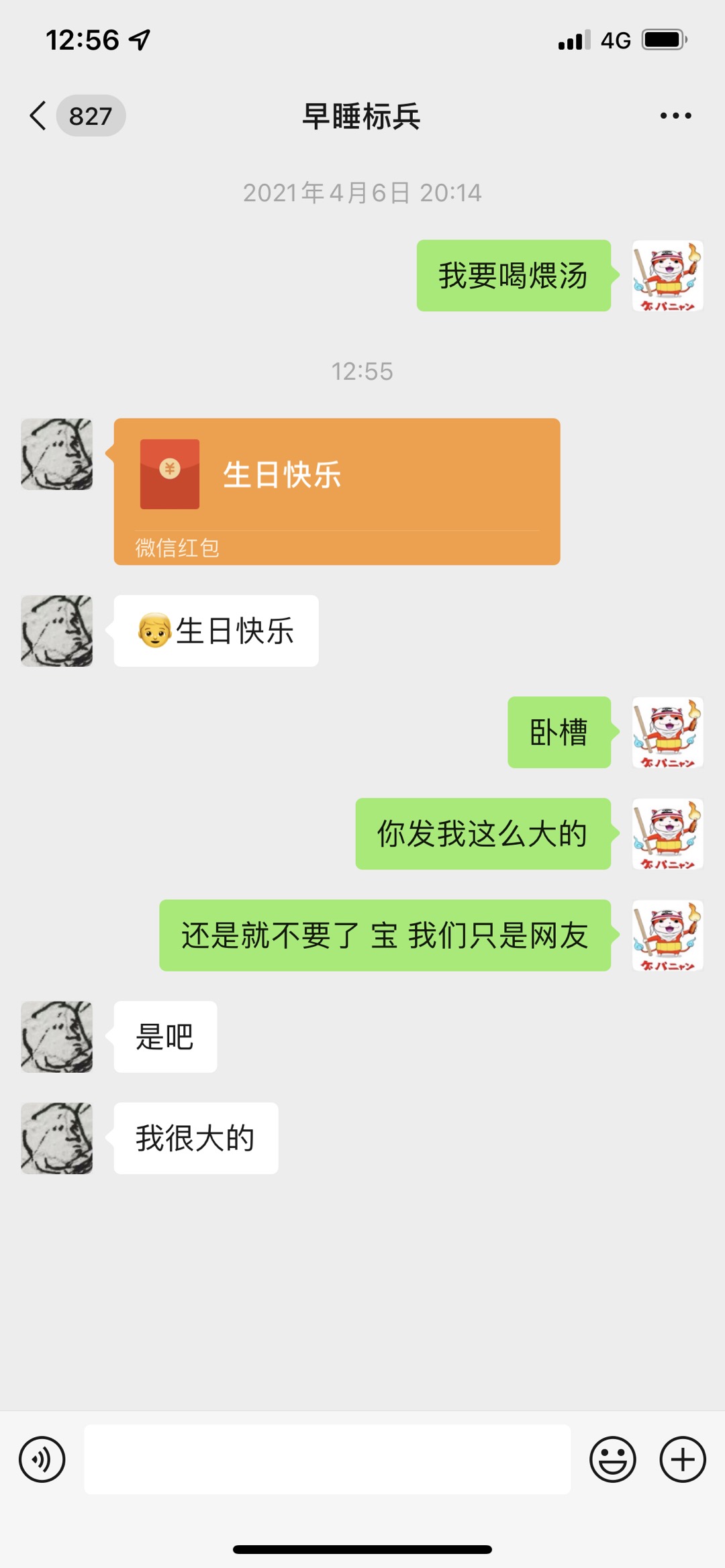Open my avatar beside 卧槽 message
Screen dimensions: 725x1568
coord(667,732)
